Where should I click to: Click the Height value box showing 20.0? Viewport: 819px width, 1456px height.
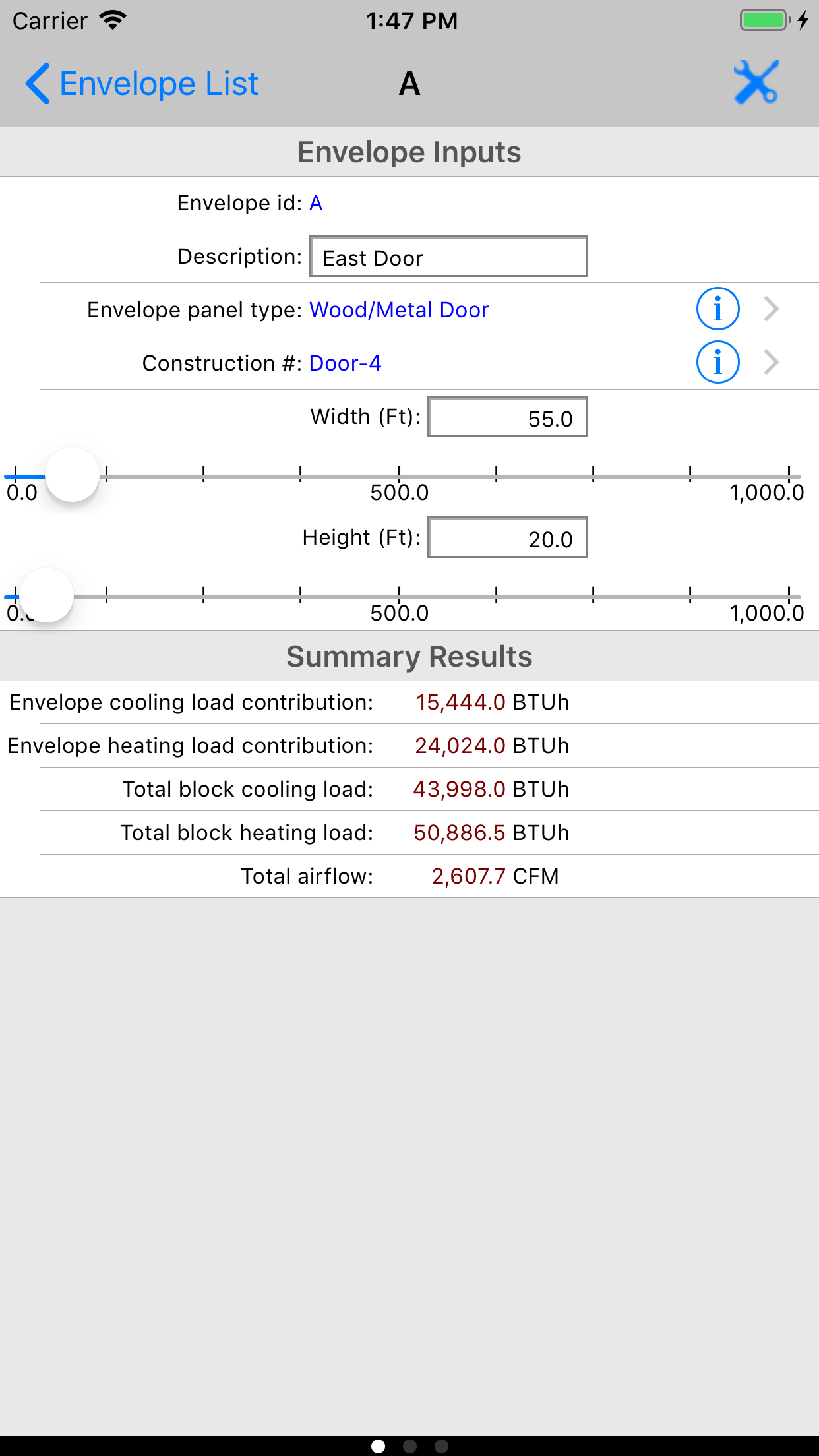(x=507, y=538)
